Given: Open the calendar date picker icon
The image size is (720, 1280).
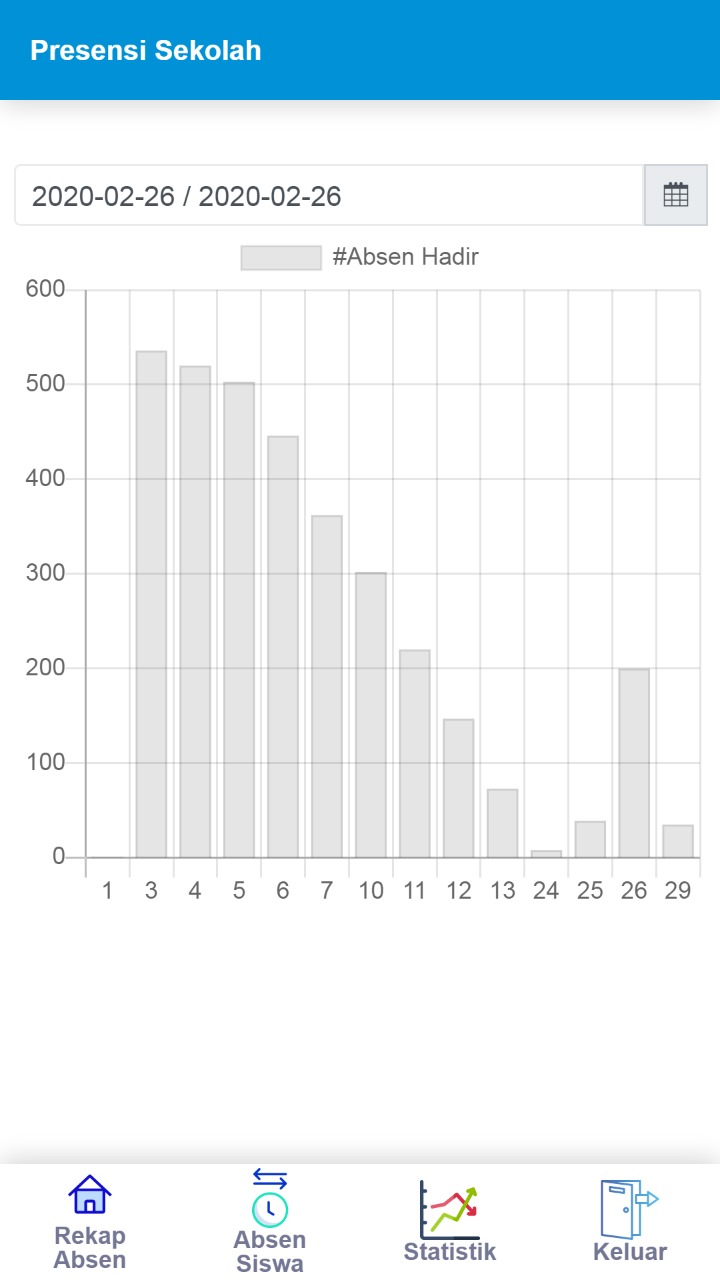Looking at the screenshot, I should click(x=676, y=195).
